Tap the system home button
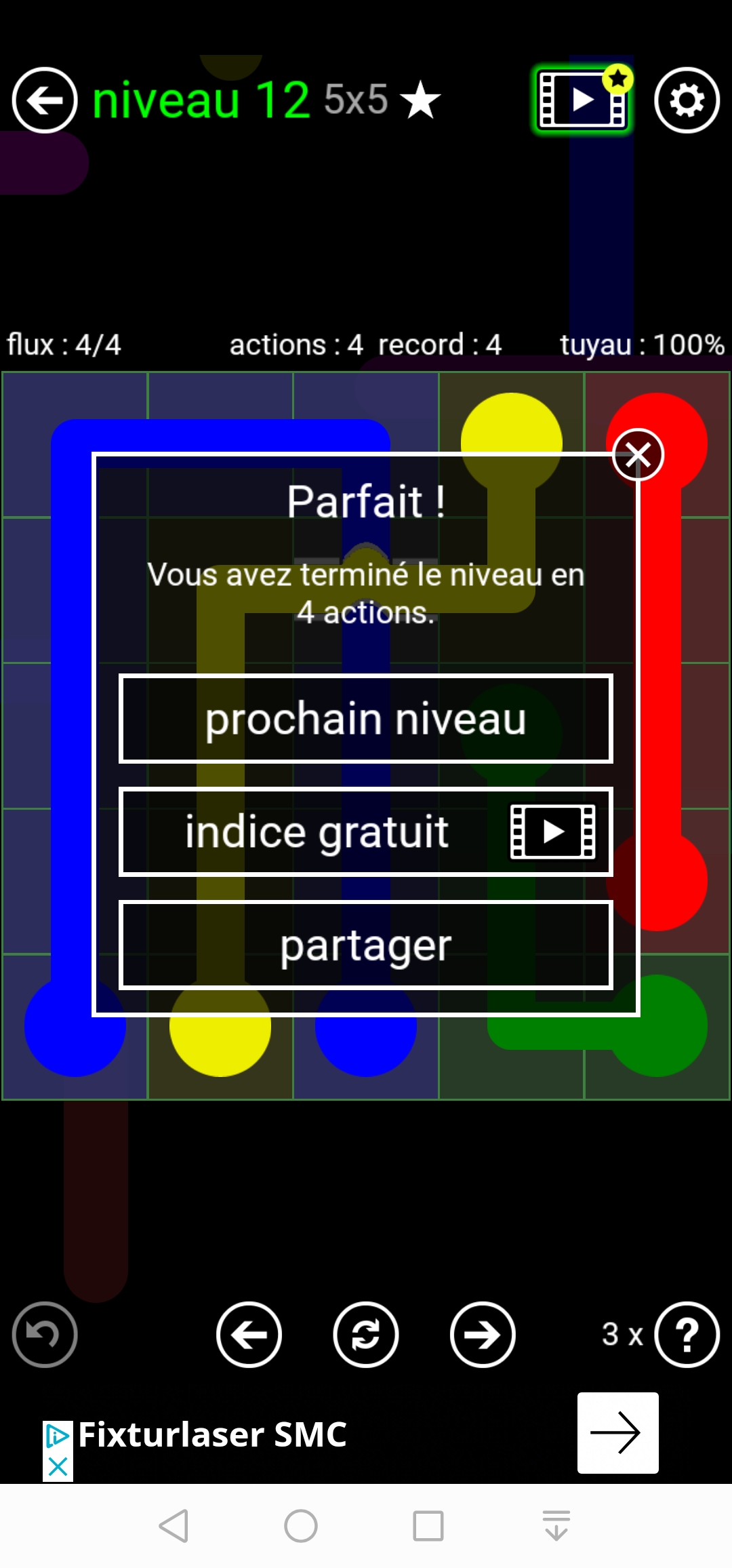The image size is (732, 1568). coord(301,1526)
